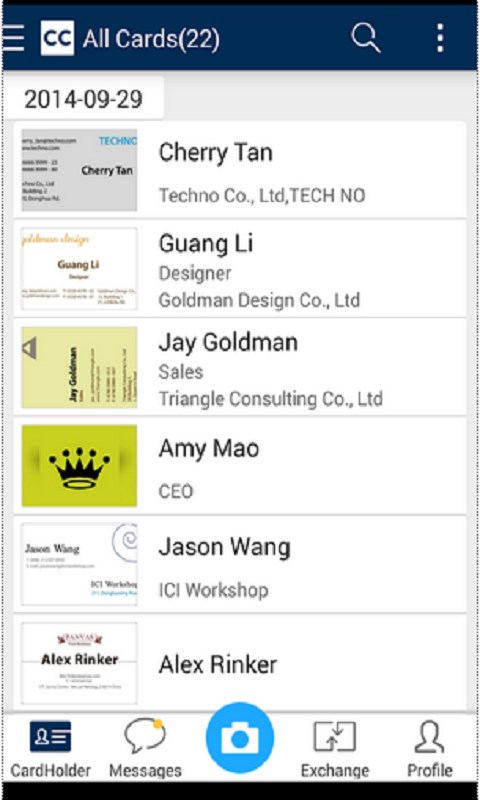The height and width of the screenshot is (800, 480).
Task: Open Guang Li's business card
Action: pyautogui.click(x=240, y=269)
